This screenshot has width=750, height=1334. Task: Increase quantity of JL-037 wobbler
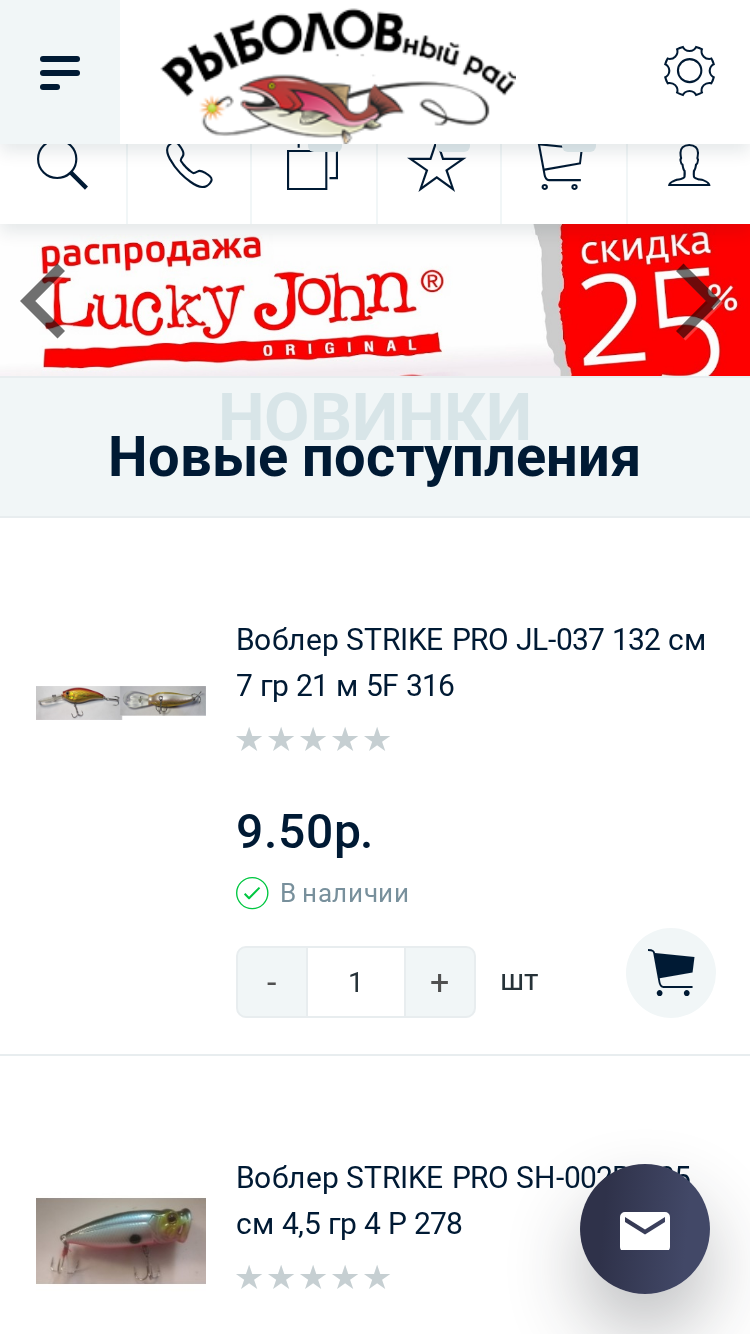tap(439, 982)
